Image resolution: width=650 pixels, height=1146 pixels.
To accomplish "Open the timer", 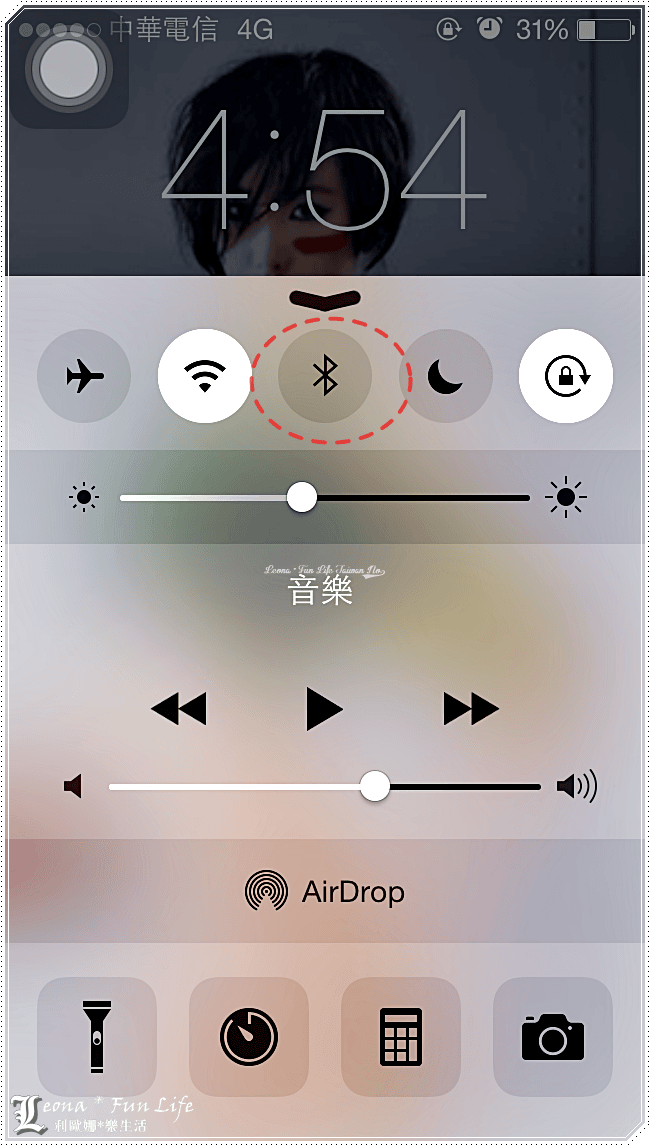I will [x=249, y=1037].
